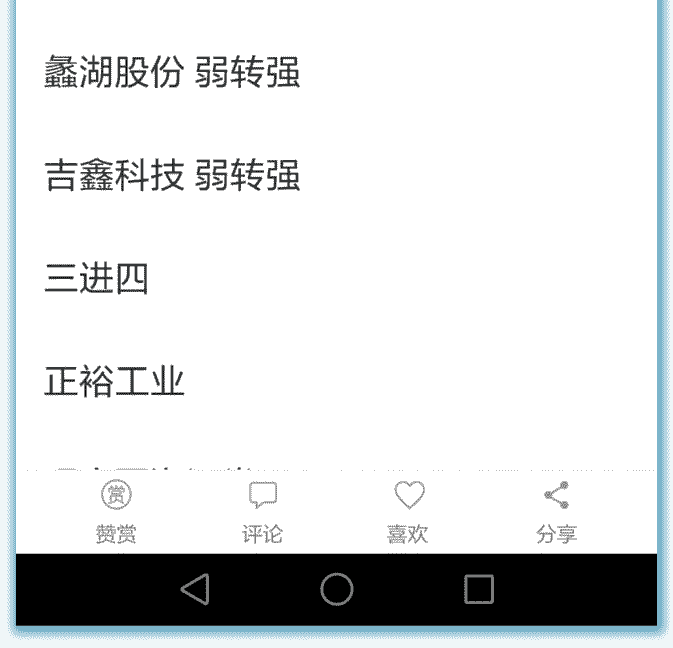
Task: Like the article with 喜欢
Action: pos(408,511)
